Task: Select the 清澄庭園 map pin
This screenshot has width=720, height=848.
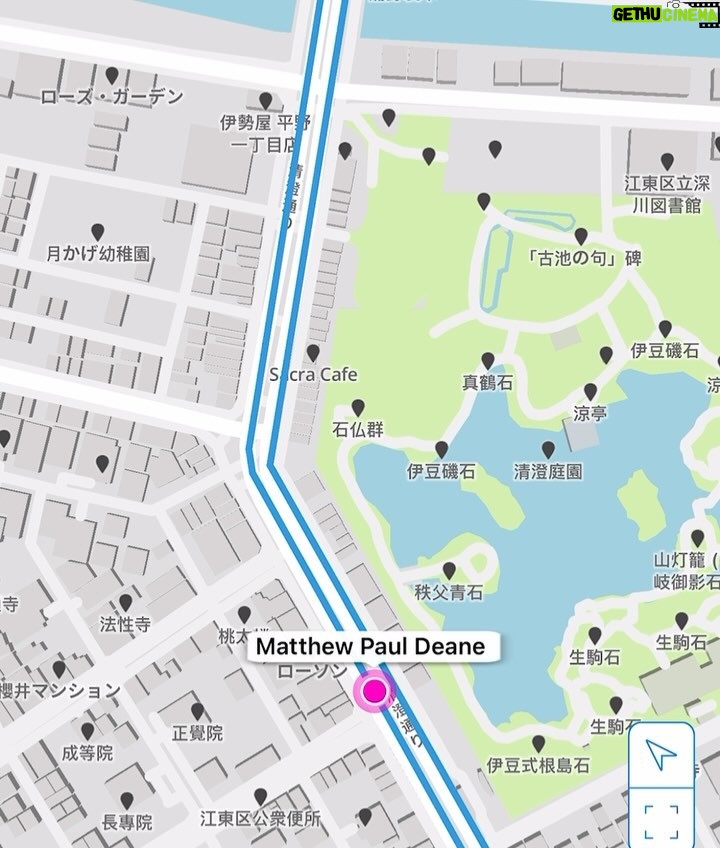Action: tap(548, 450)
